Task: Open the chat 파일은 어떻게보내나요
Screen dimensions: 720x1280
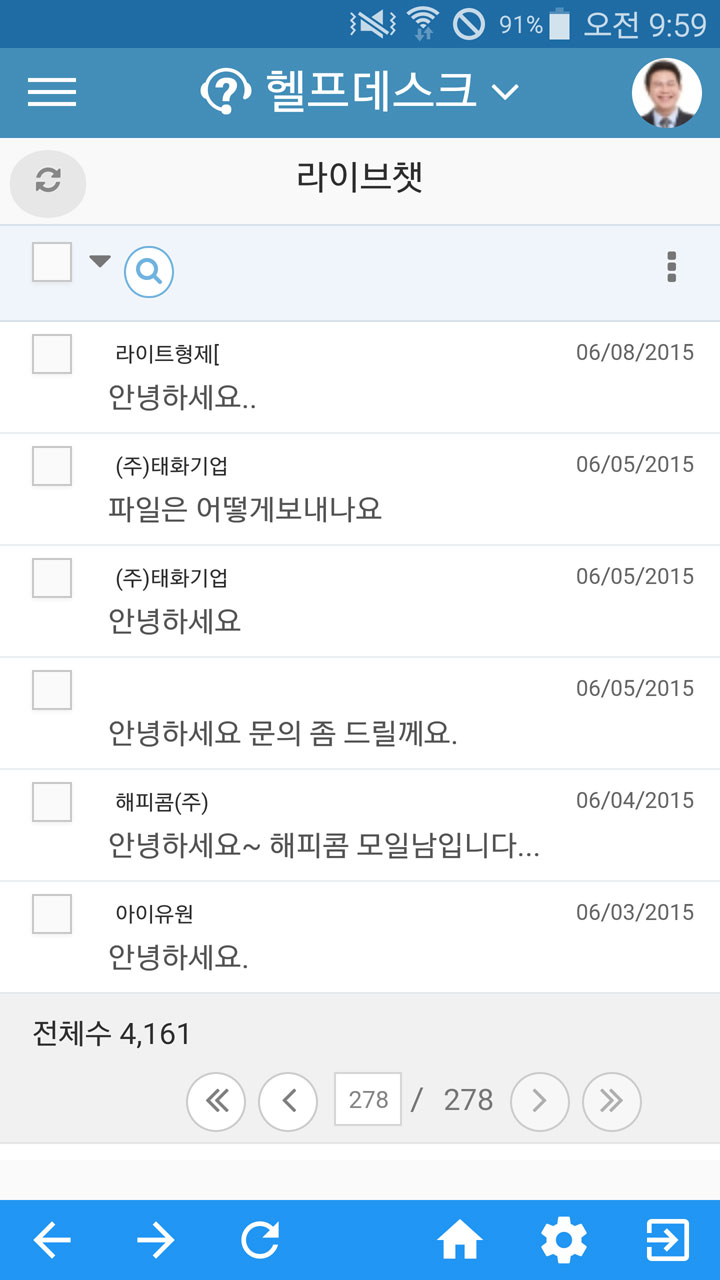Action: point(360,490)
